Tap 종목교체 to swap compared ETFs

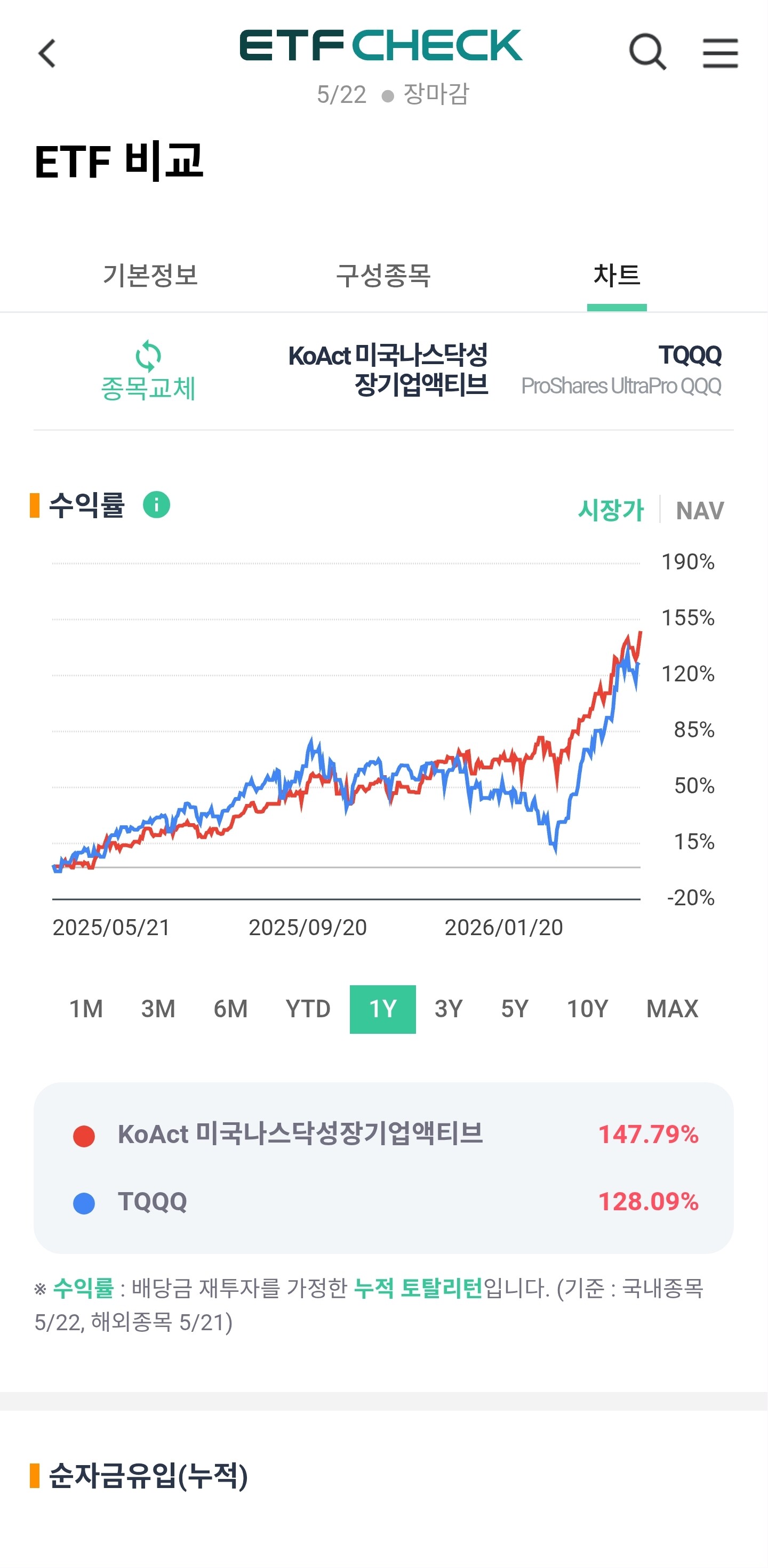[x=148, y=371]
